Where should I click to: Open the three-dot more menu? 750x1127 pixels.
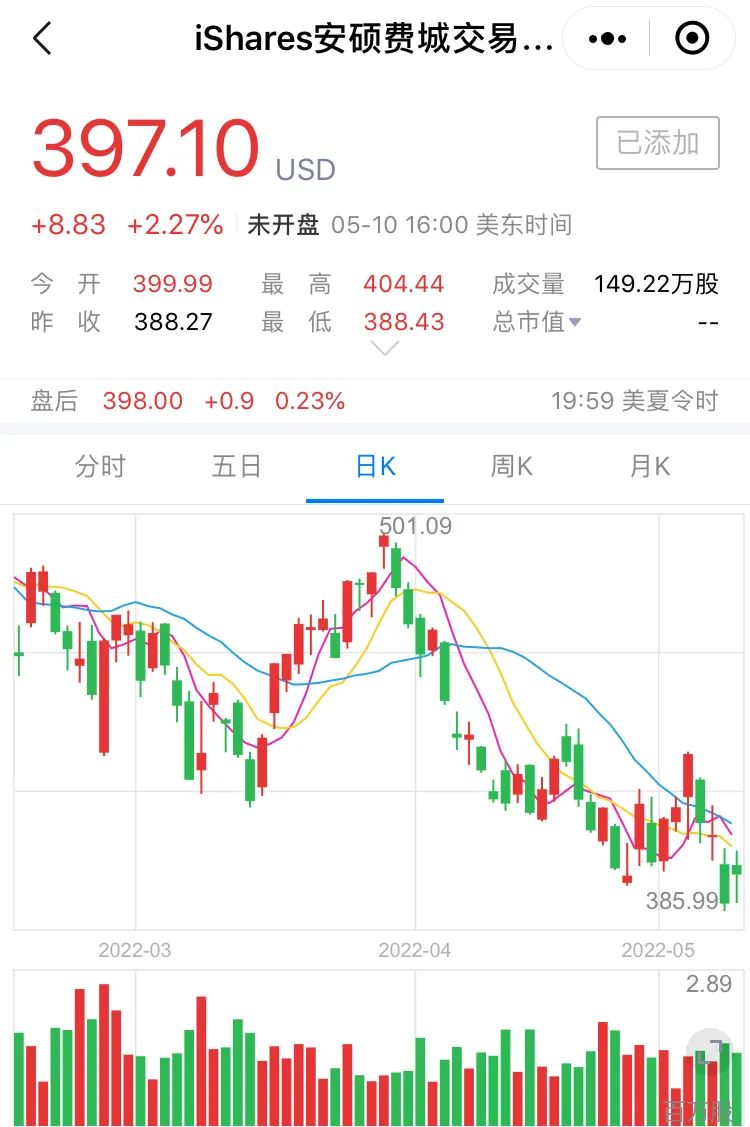pyautogui.click(x=607, y=39)
